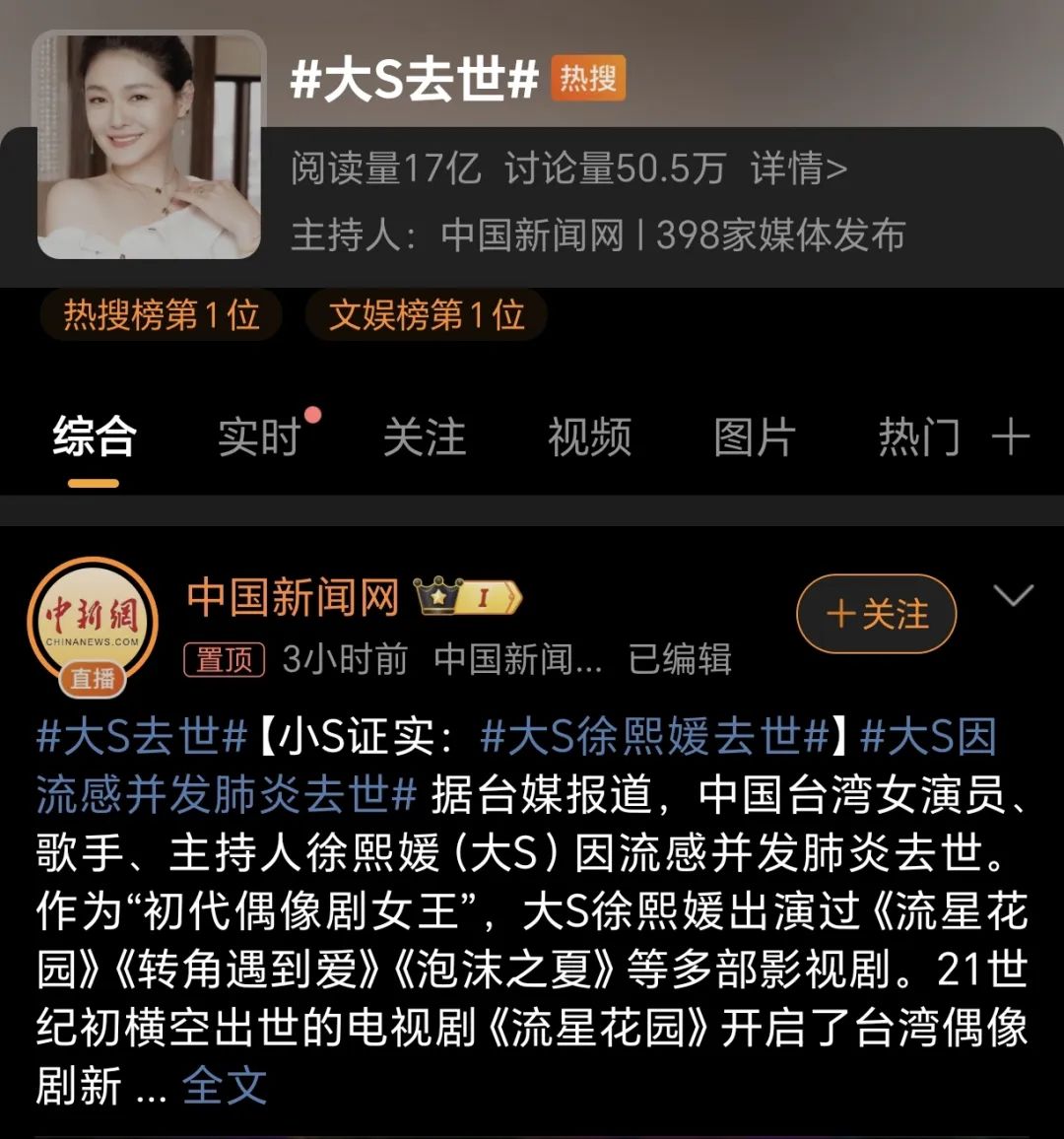The width and height of the screenshot is (1064, 1139).
Task: Follow 中国新闻网 with the +关注 button
Action: 876,615
